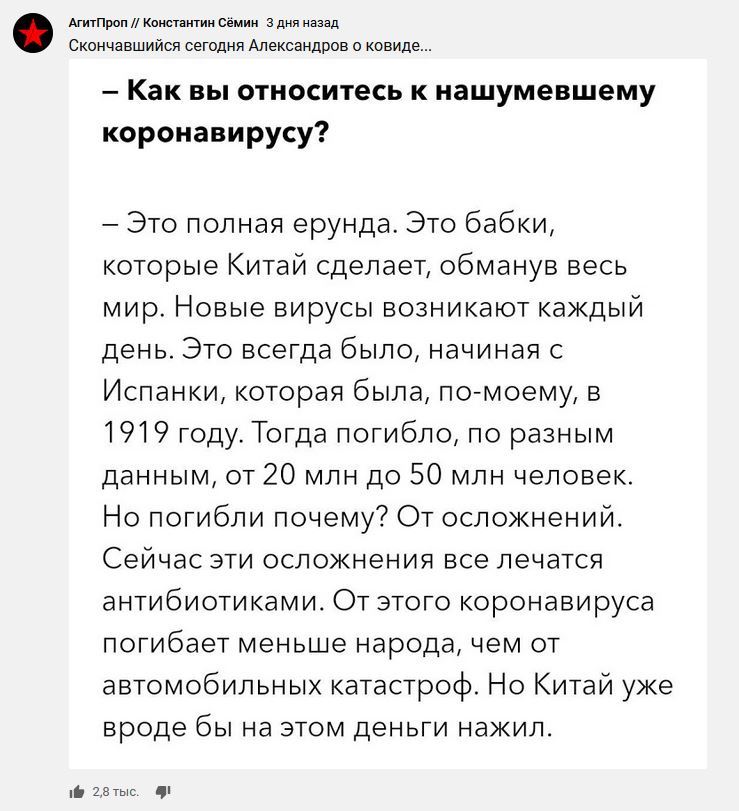Viewport: 739px width, 811px height.
Task: Open the attached coronavirus quote image
Action: [388, 414]
